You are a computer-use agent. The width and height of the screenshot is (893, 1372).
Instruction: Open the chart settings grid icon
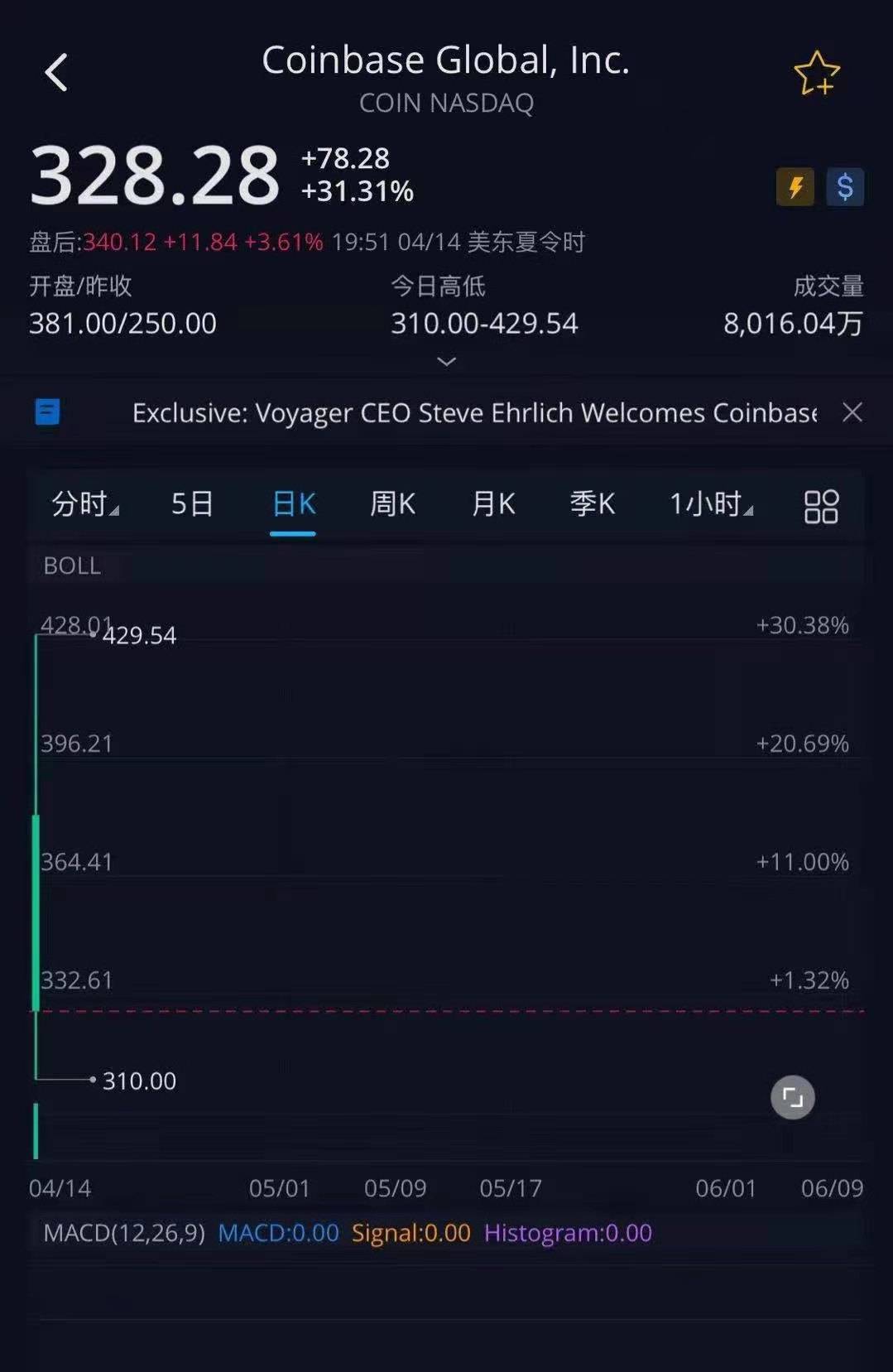click(821, 506)
